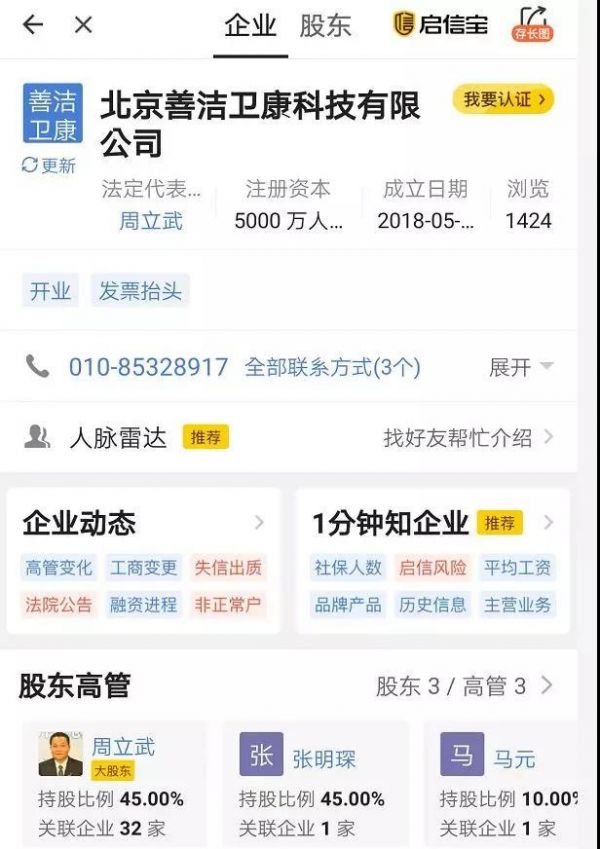The width and height of the screenshot is (600, 849).
Task: Save the page as a long image
Action: point(532,24)
